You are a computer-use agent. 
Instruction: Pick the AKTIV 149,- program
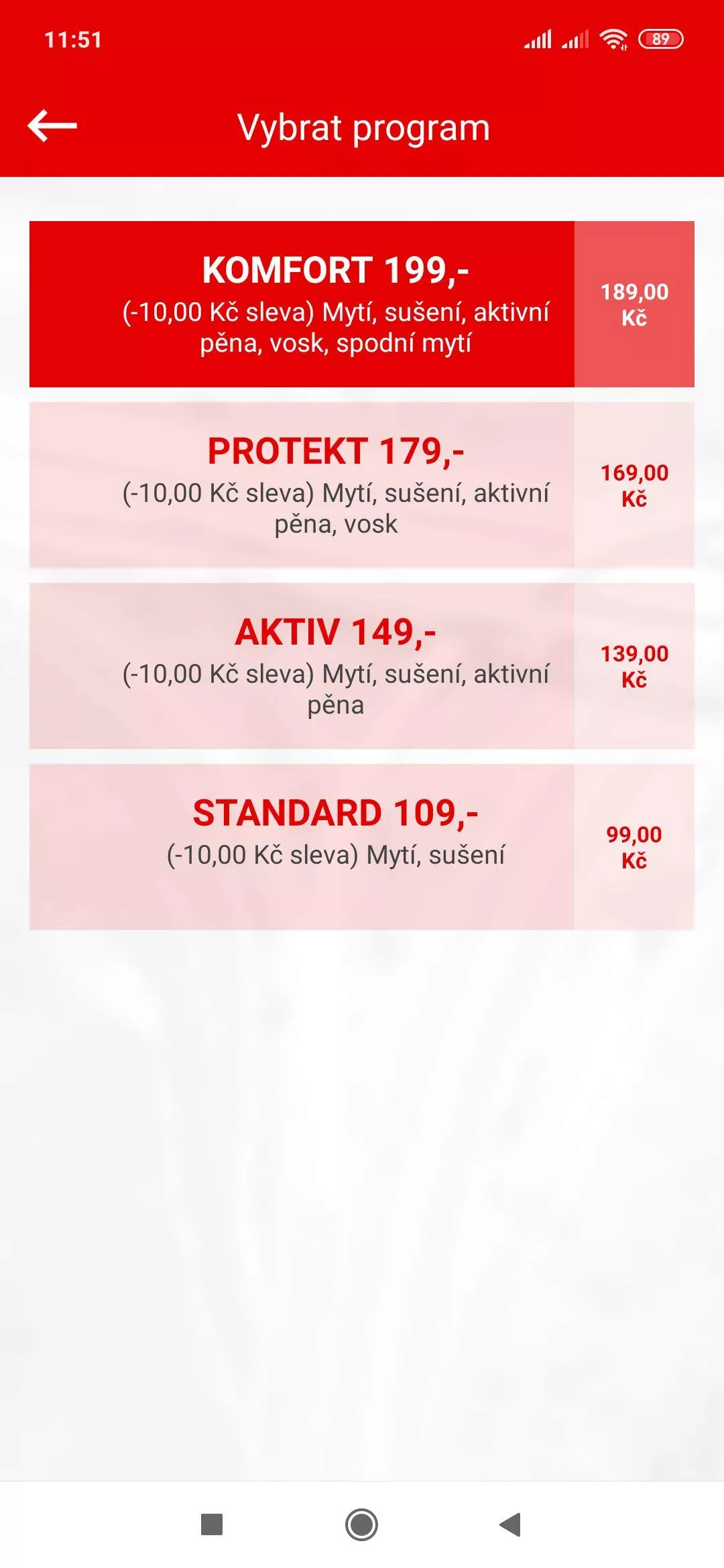point(362,665)
